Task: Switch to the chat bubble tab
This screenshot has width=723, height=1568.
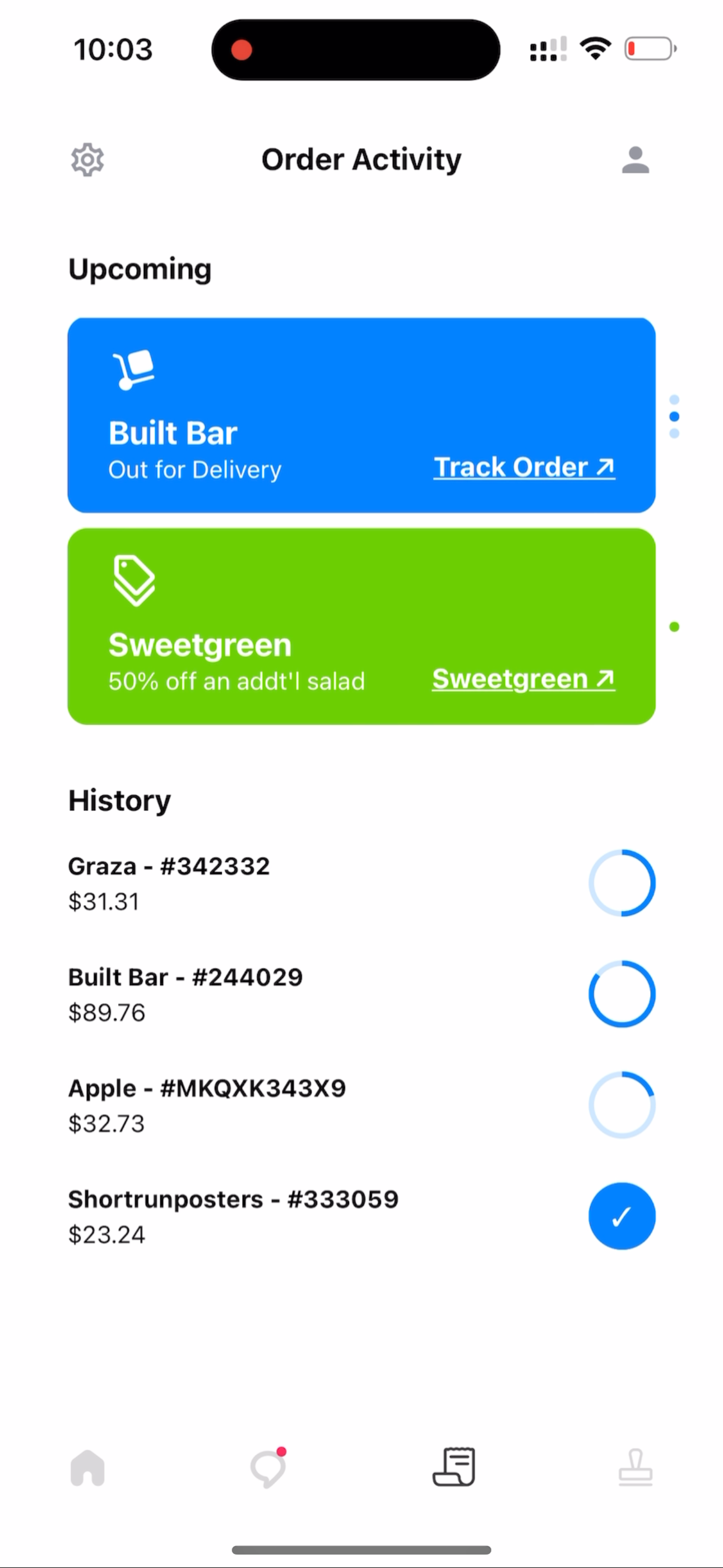Action: (x=268, y=1468)
